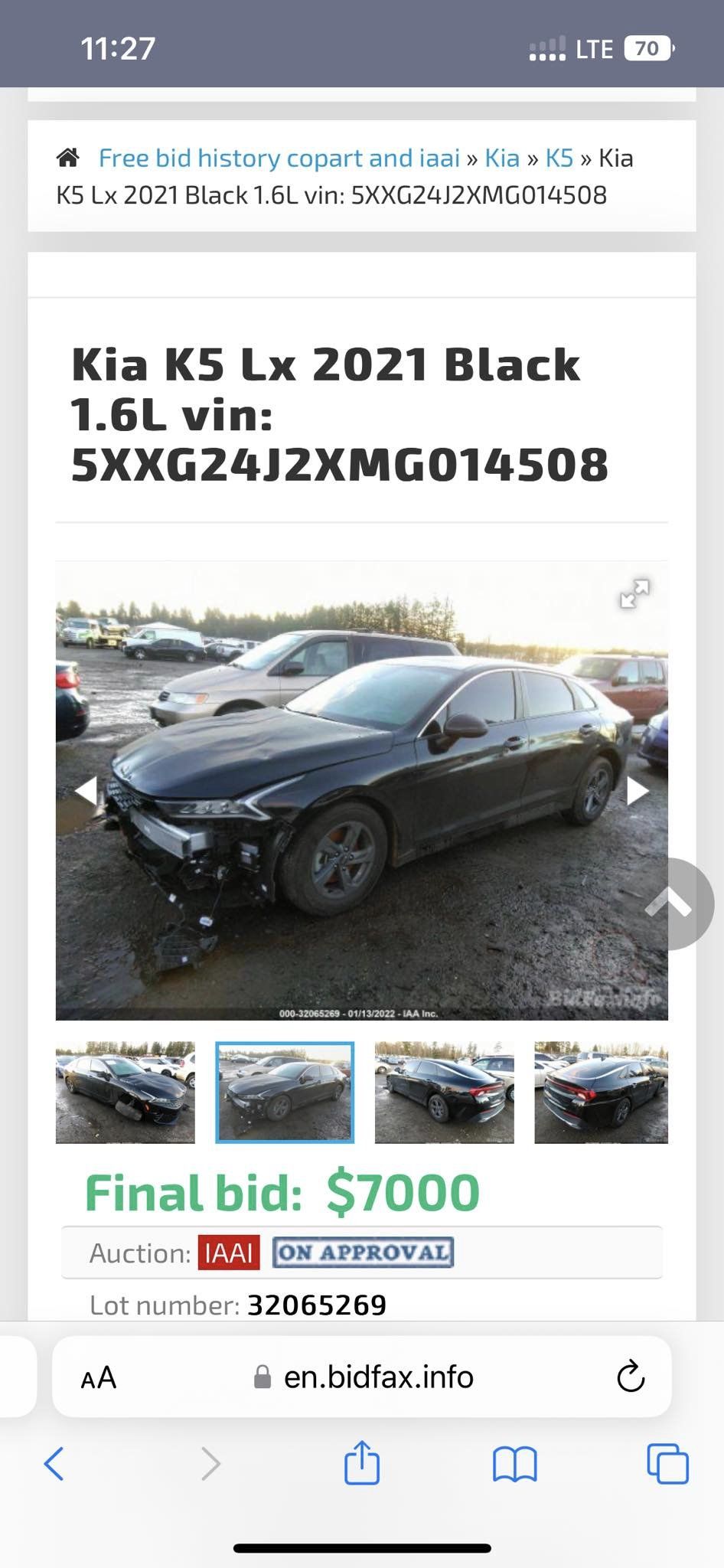Jump back to top of the page
This screenshot has width=724, height=1568.
click(670, 904)
